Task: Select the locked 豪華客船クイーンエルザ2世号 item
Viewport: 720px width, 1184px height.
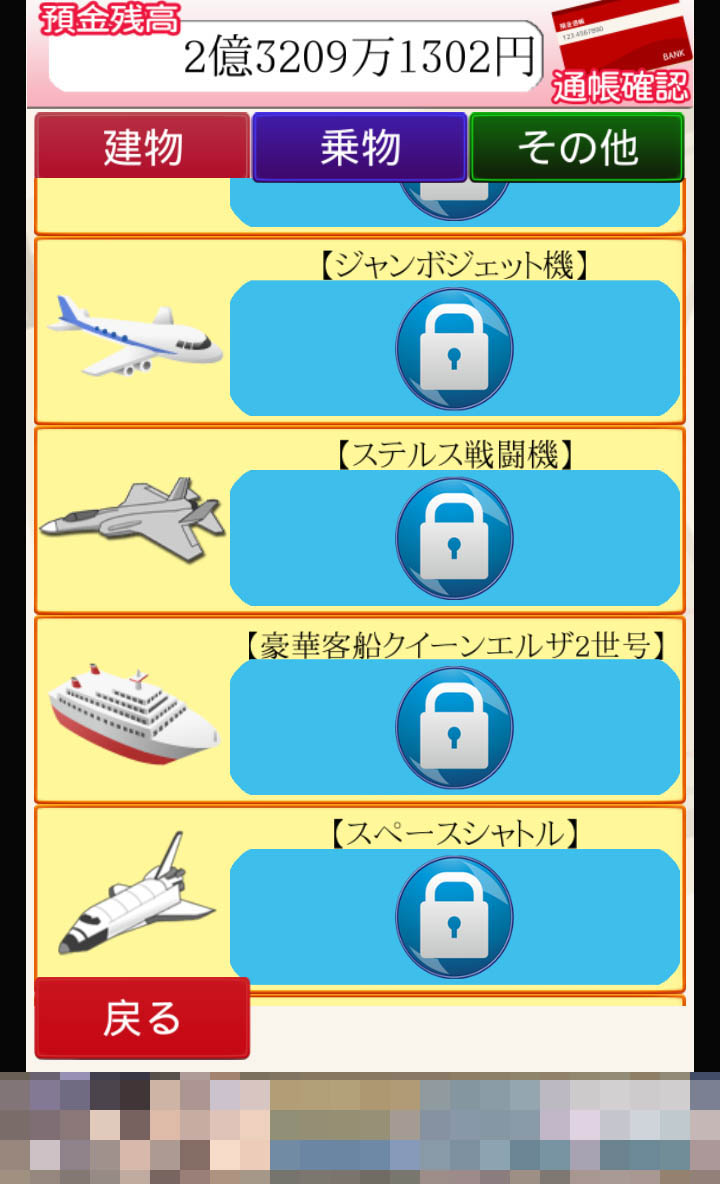Action: (x=455, y=727)
